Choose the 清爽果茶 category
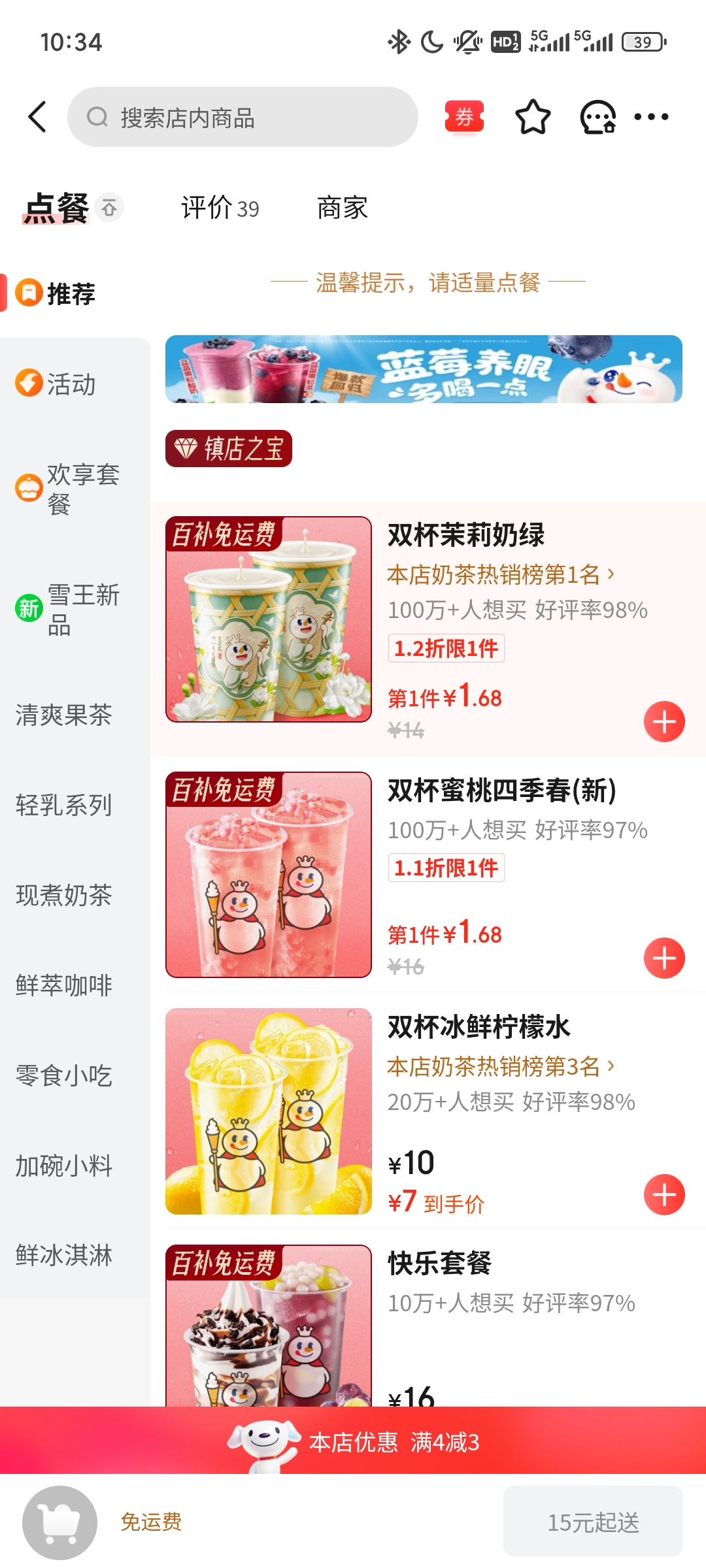This screenshot has width=706, height=1568. point(64,715)
